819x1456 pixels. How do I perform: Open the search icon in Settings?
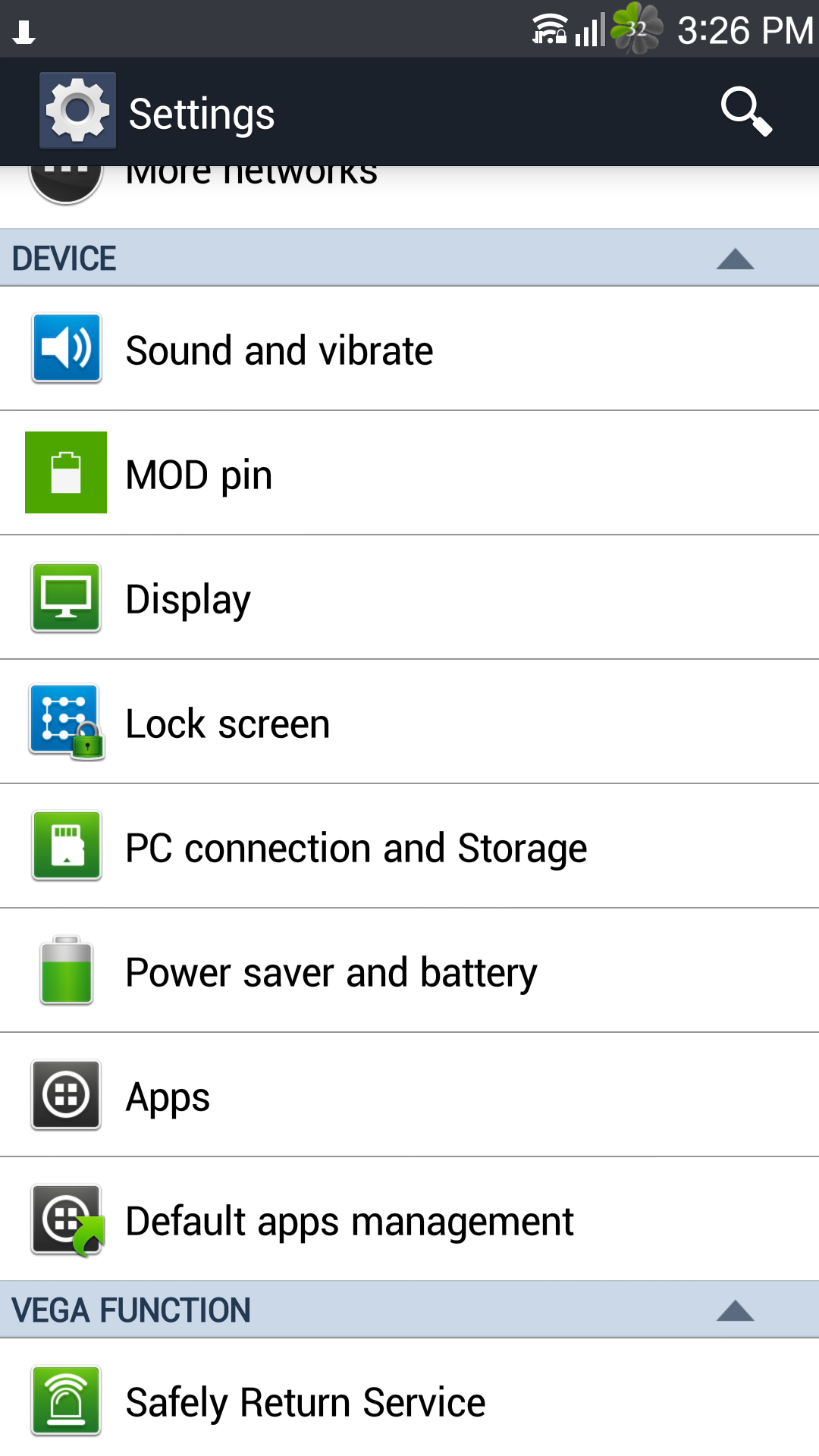pyautogui.click(x=746, y=112)
